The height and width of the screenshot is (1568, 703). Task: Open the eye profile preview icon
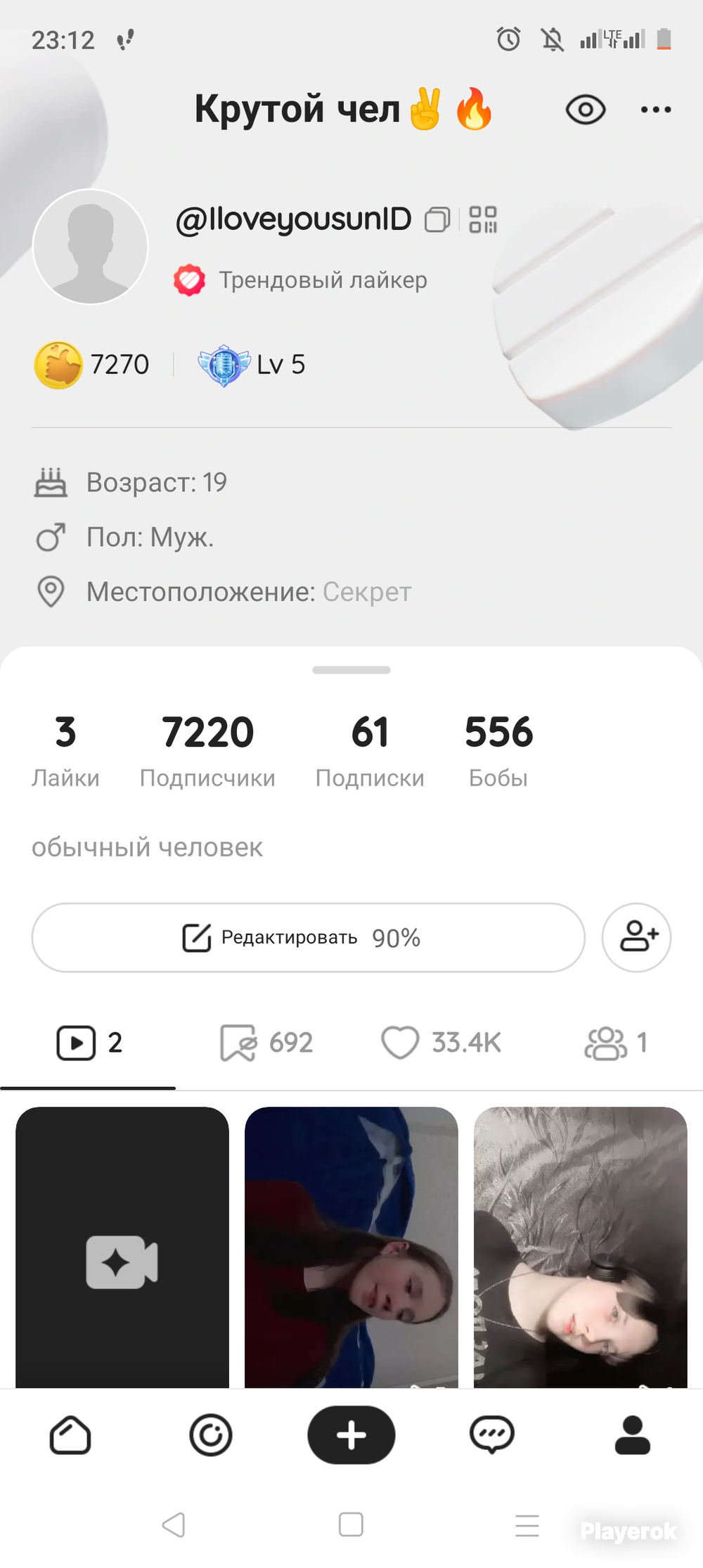[x=586, y=110]
